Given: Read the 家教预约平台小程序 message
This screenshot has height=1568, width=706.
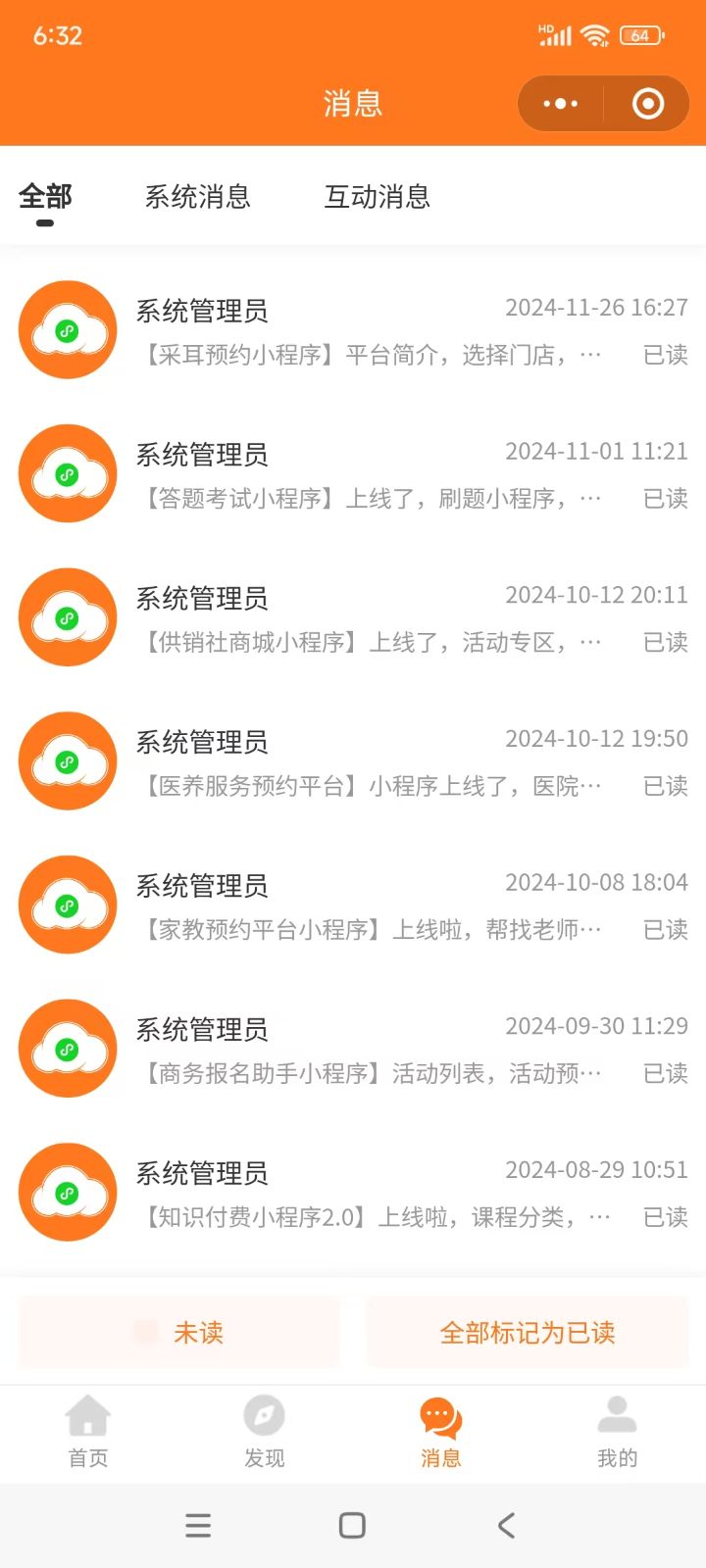Looking at the screenshot, I should [373, 906].
